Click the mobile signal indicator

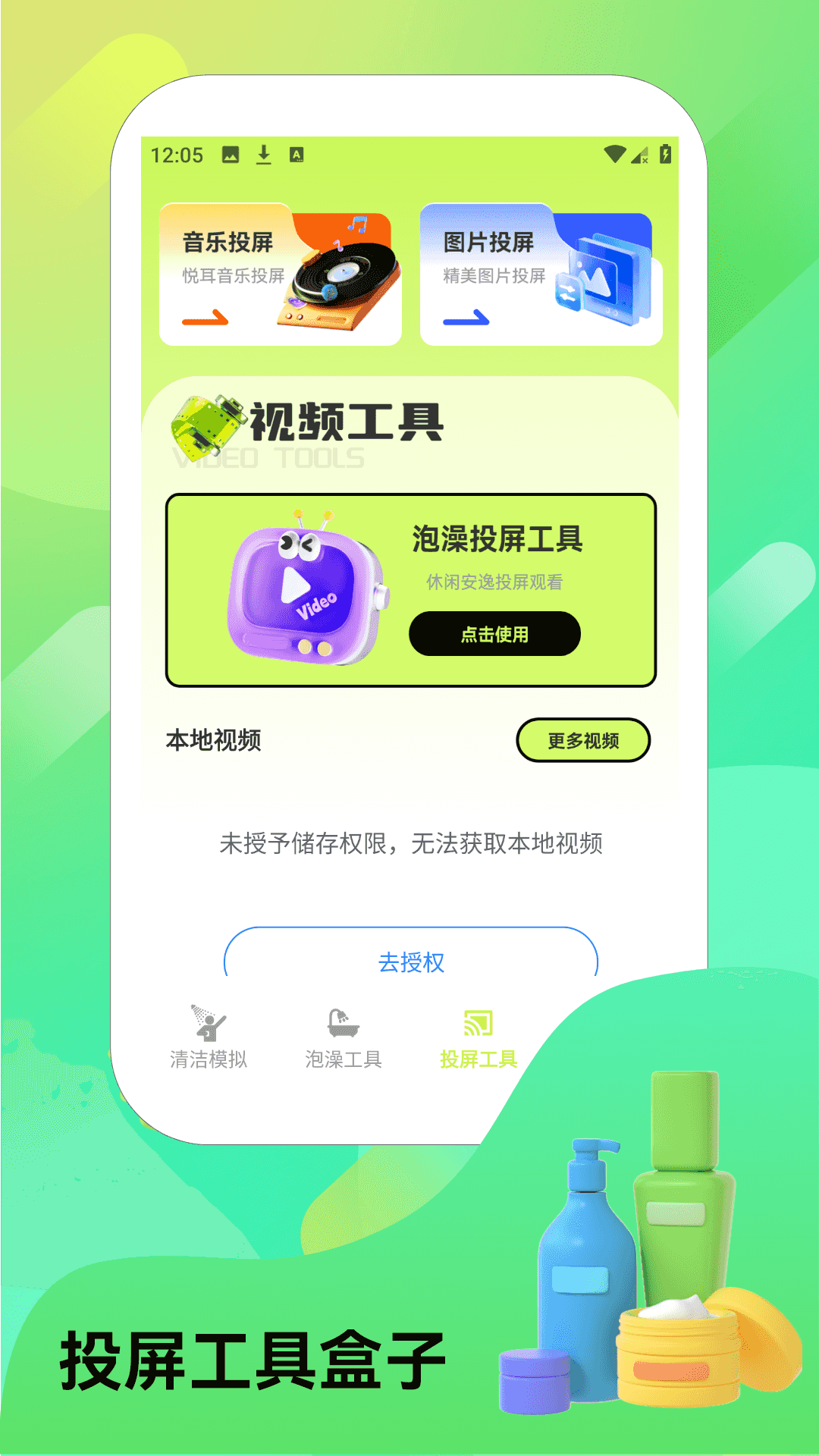640,154
